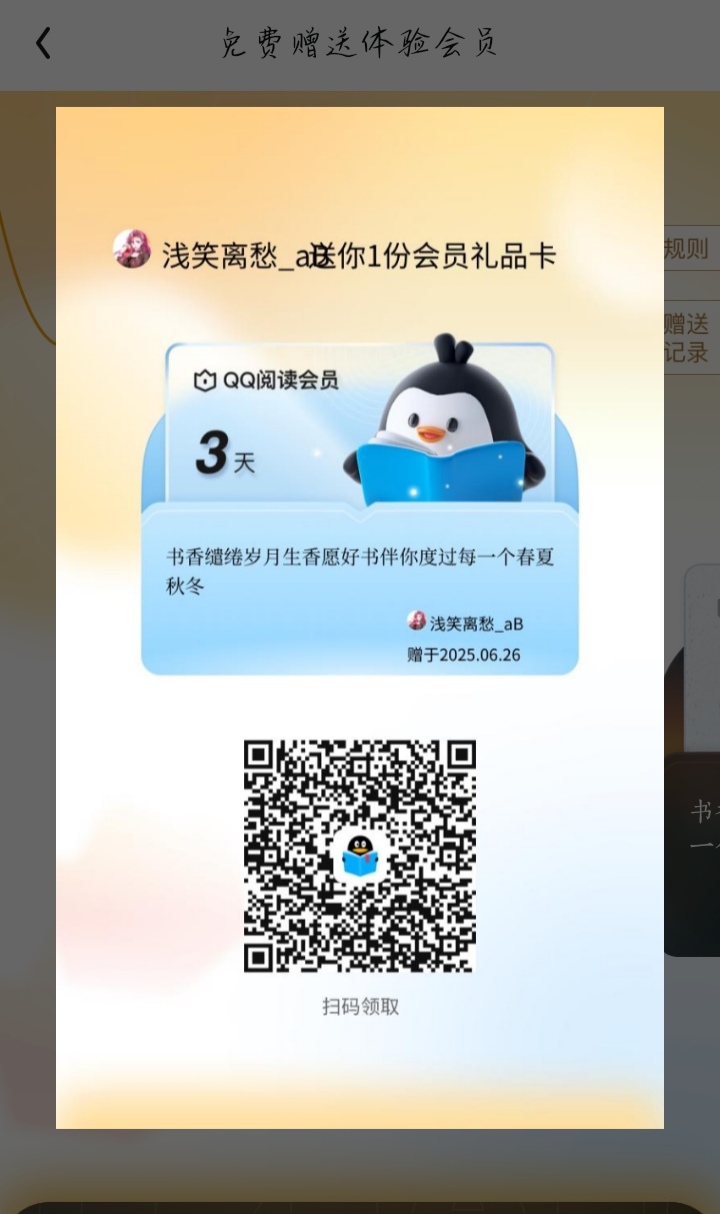
Task: Open the 赠送记录 gift records button
Action: [x=690, y=338]
